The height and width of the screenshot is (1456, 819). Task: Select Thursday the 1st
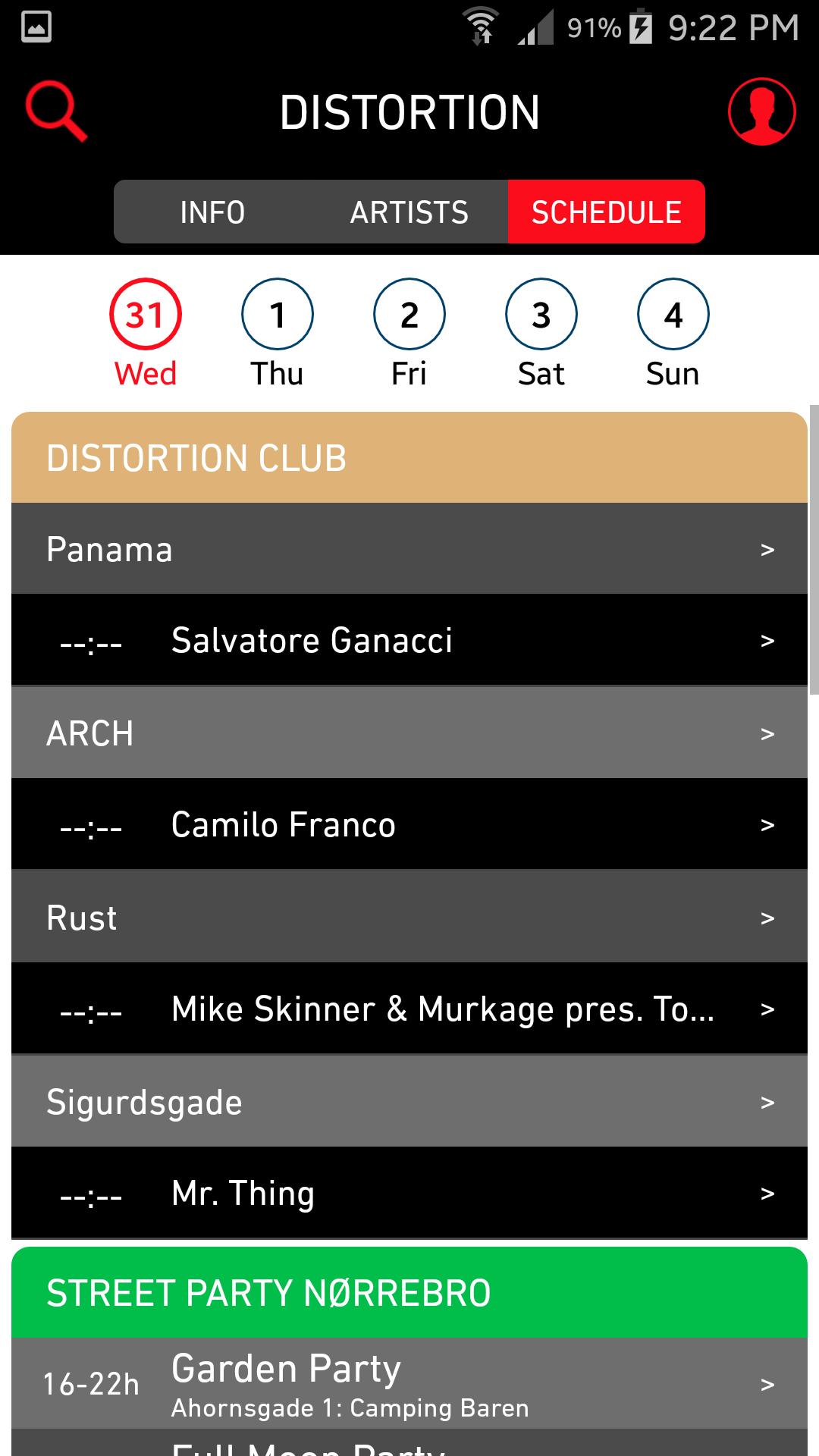point(277,334)
